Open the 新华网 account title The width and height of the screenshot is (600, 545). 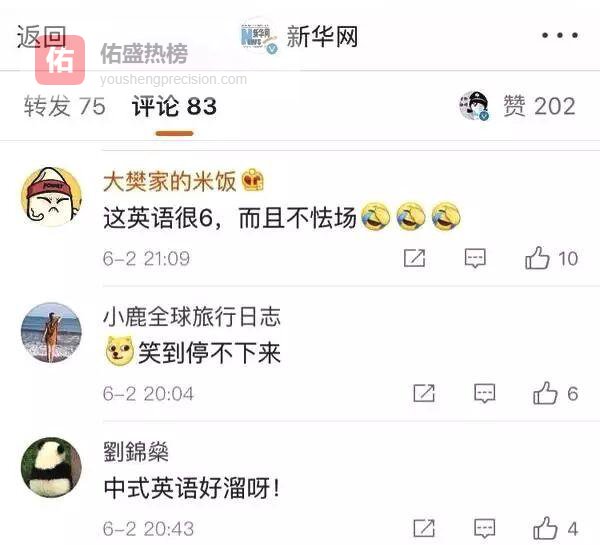tap(321, 37)
